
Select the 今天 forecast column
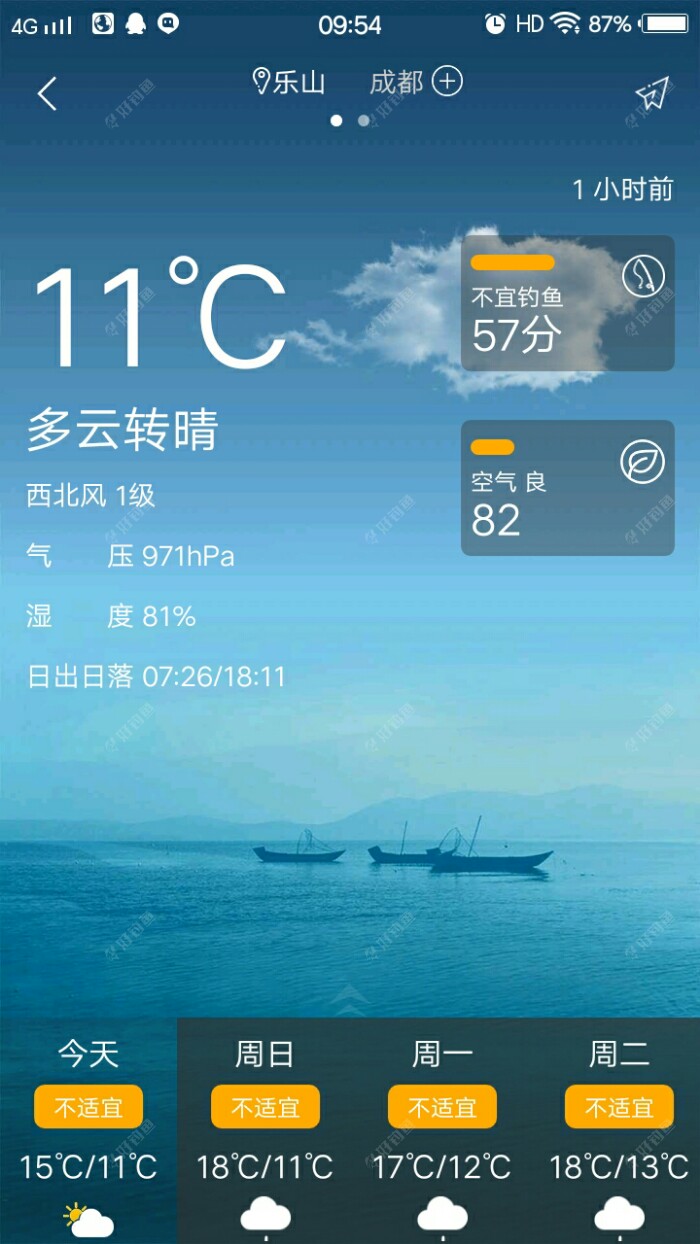(88, 1130)
